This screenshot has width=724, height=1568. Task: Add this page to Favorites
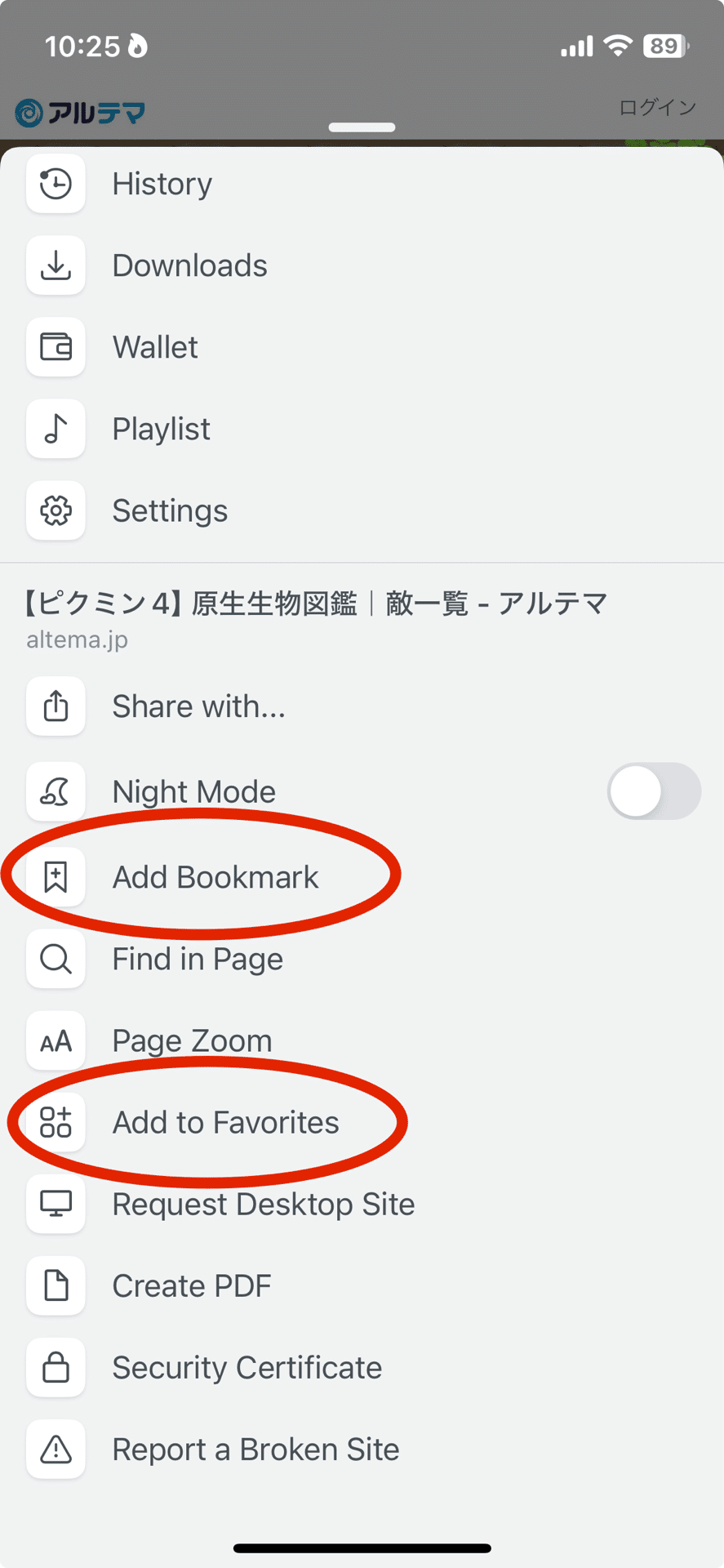point(225,1122)
